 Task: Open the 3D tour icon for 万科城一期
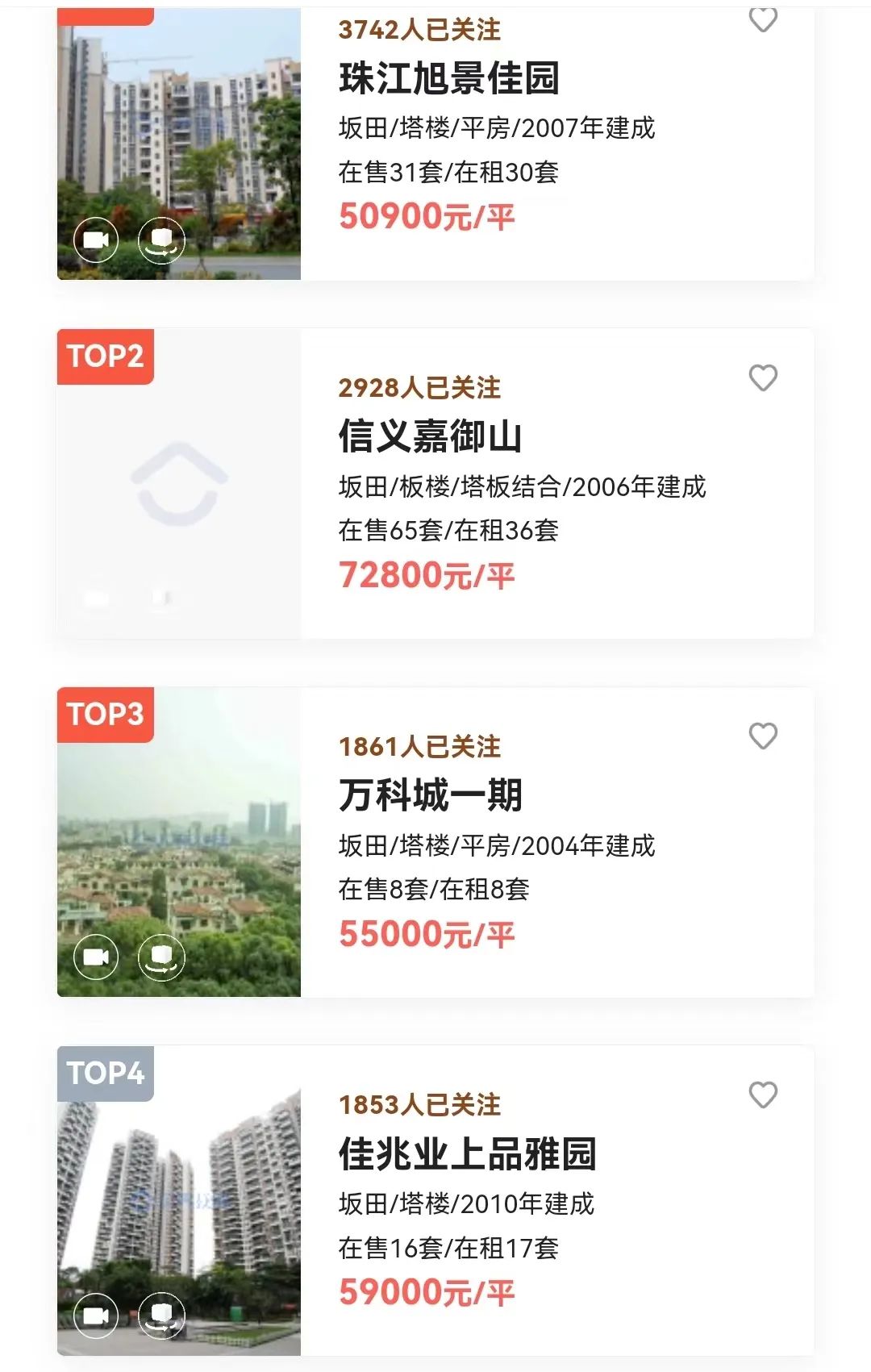click(x=161, y=956)
